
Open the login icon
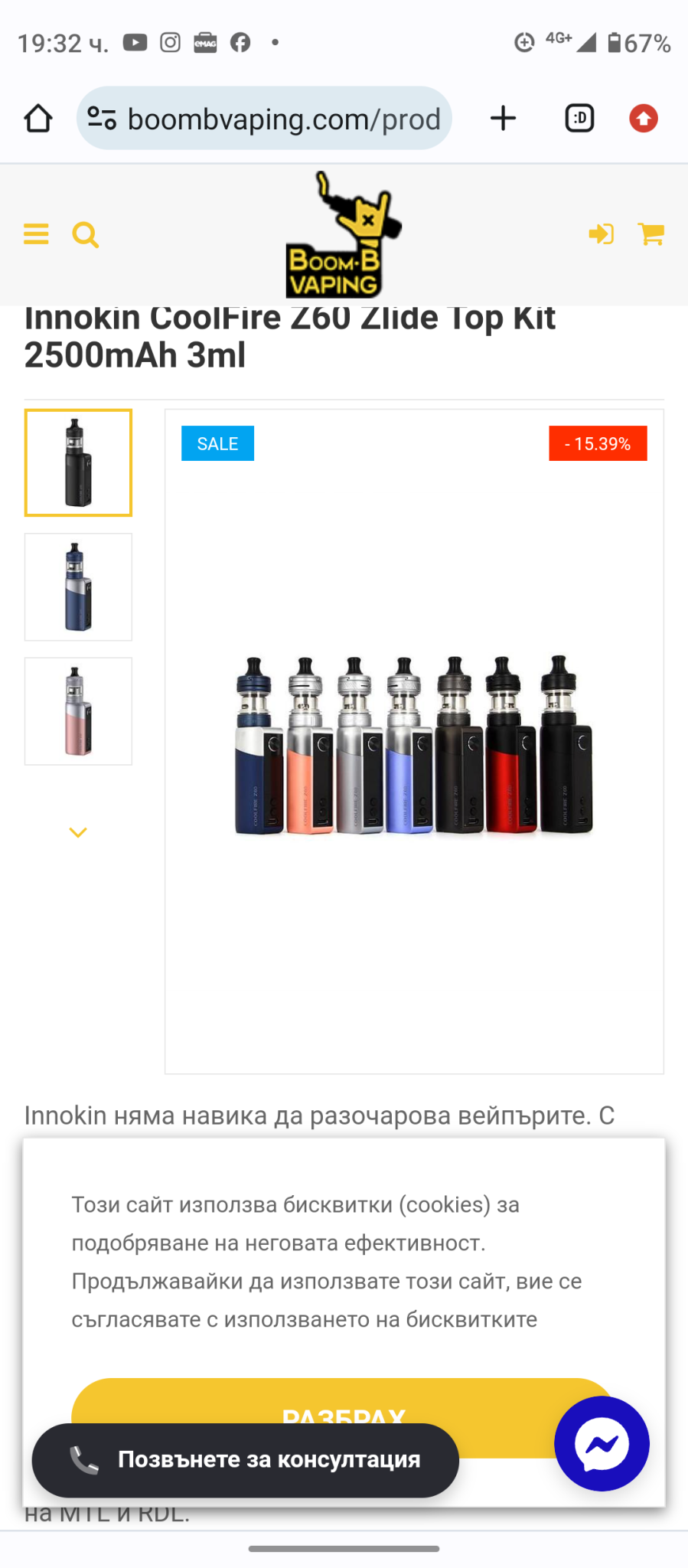click(x=601, y=234)
